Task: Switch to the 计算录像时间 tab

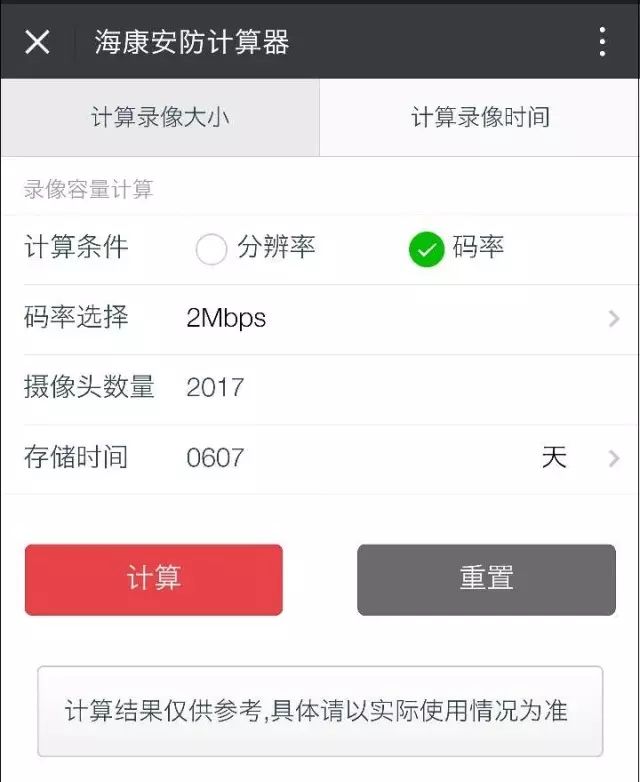Action: coord(480,117)
